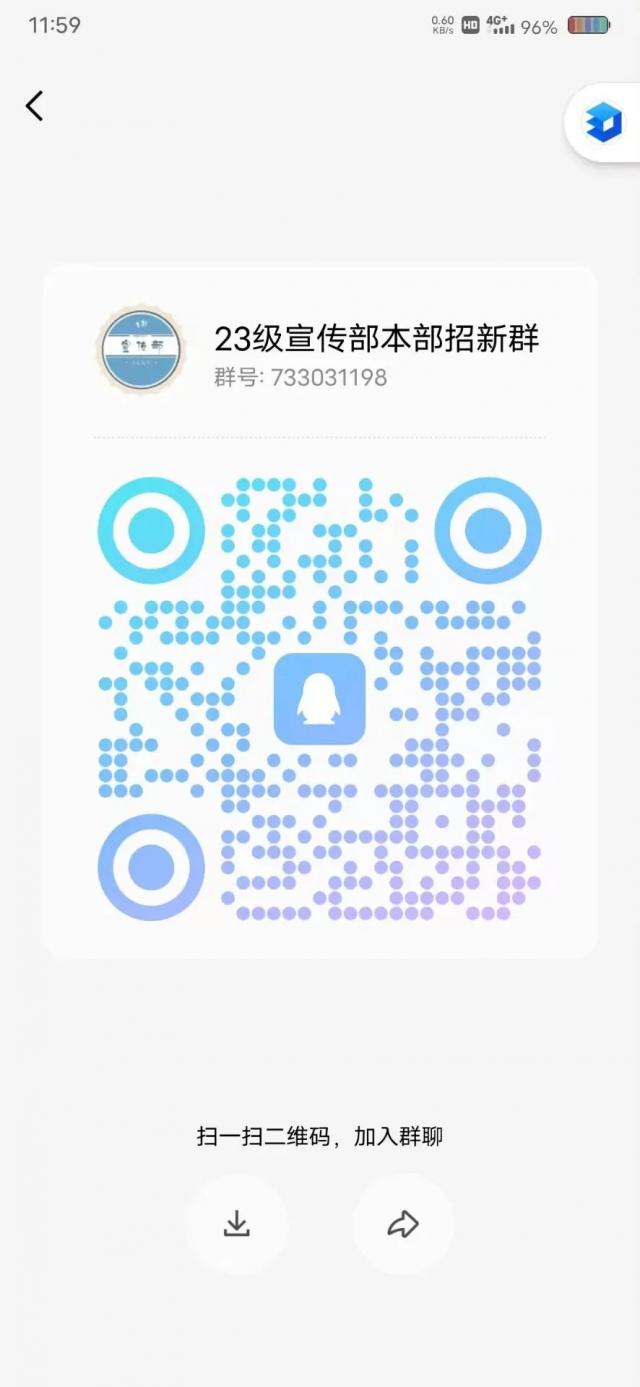Share the group QR code
Screen dimensions: 640x1387
pyautogui.click(x=402, y=1224)
